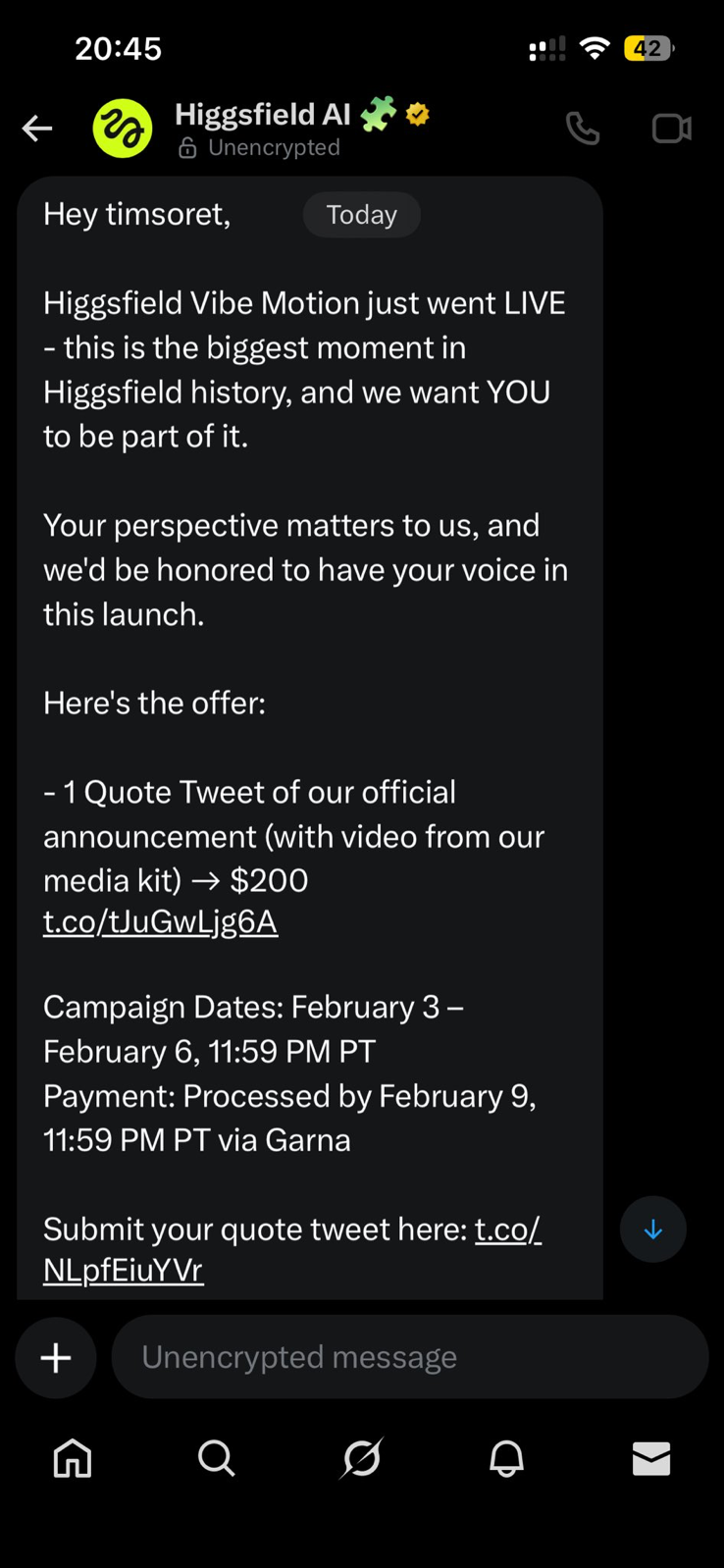Image resolution: width=724 pixels, height=1568 pixels.
Task: Focus the Unencrypted message field
Action: (410, 1357)
